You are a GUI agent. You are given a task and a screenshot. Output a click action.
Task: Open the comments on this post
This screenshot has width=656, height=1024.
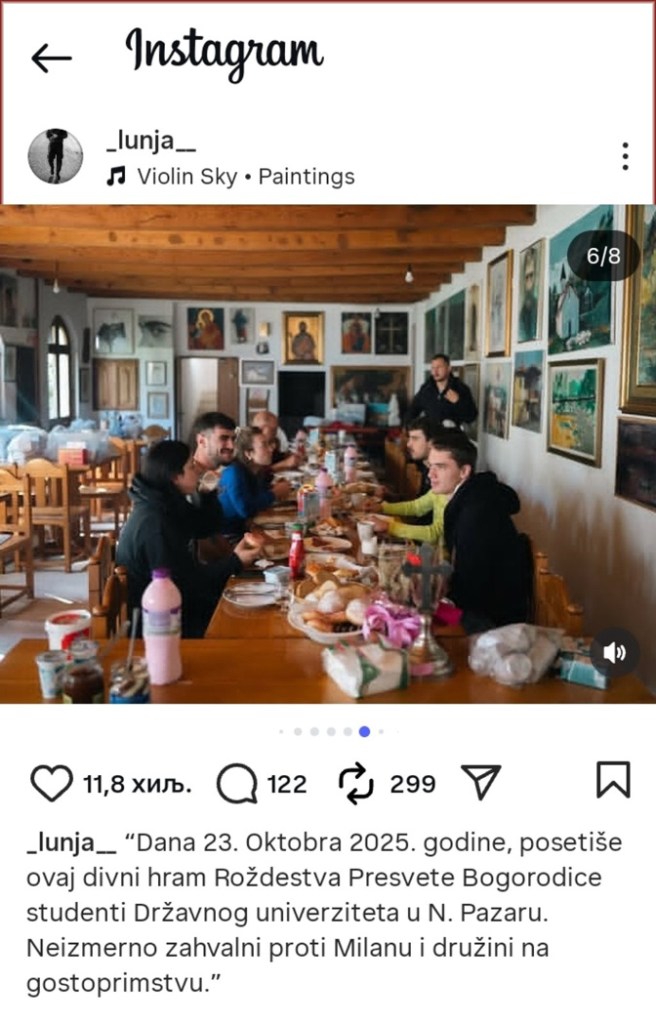tap(237, 783)
